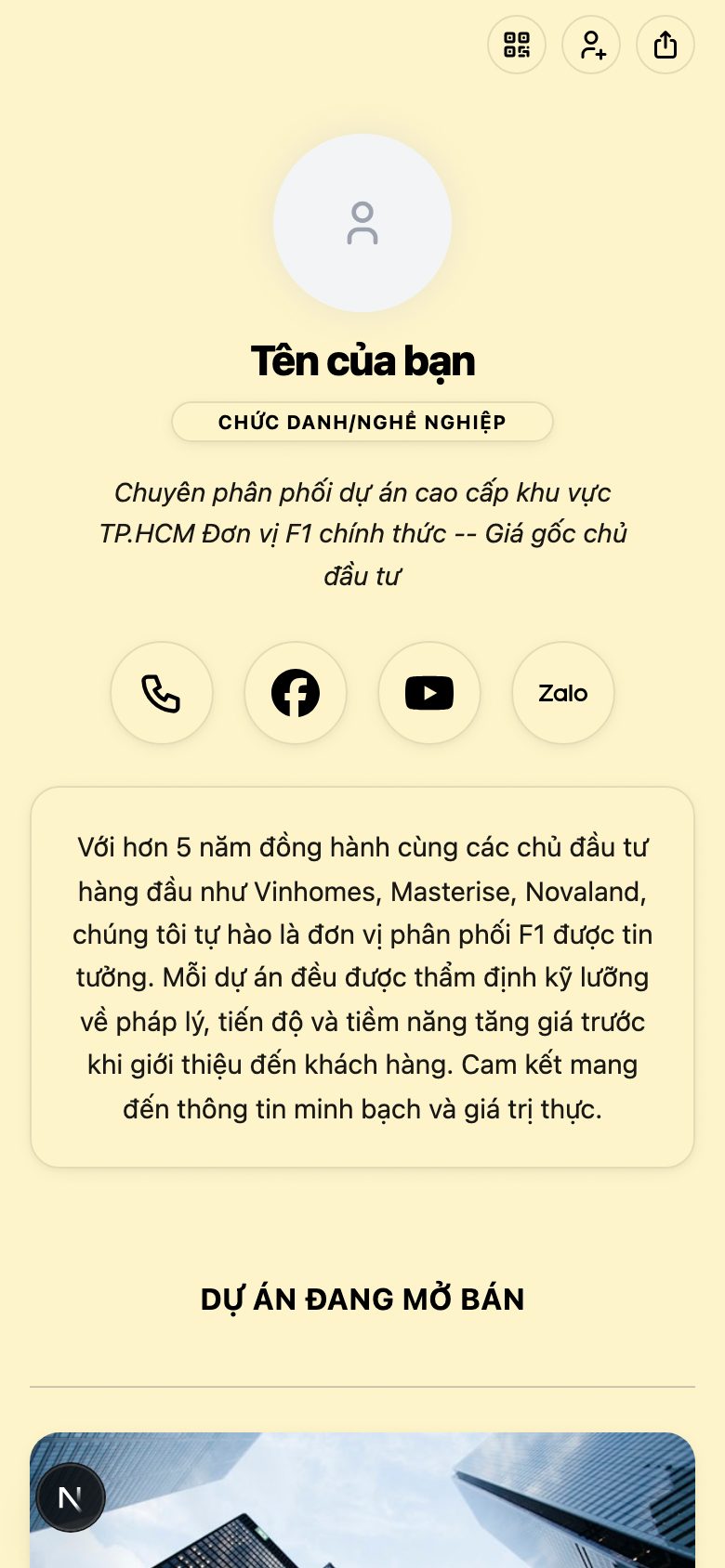Tap the dark N logo on the project image

[71, 1496]
